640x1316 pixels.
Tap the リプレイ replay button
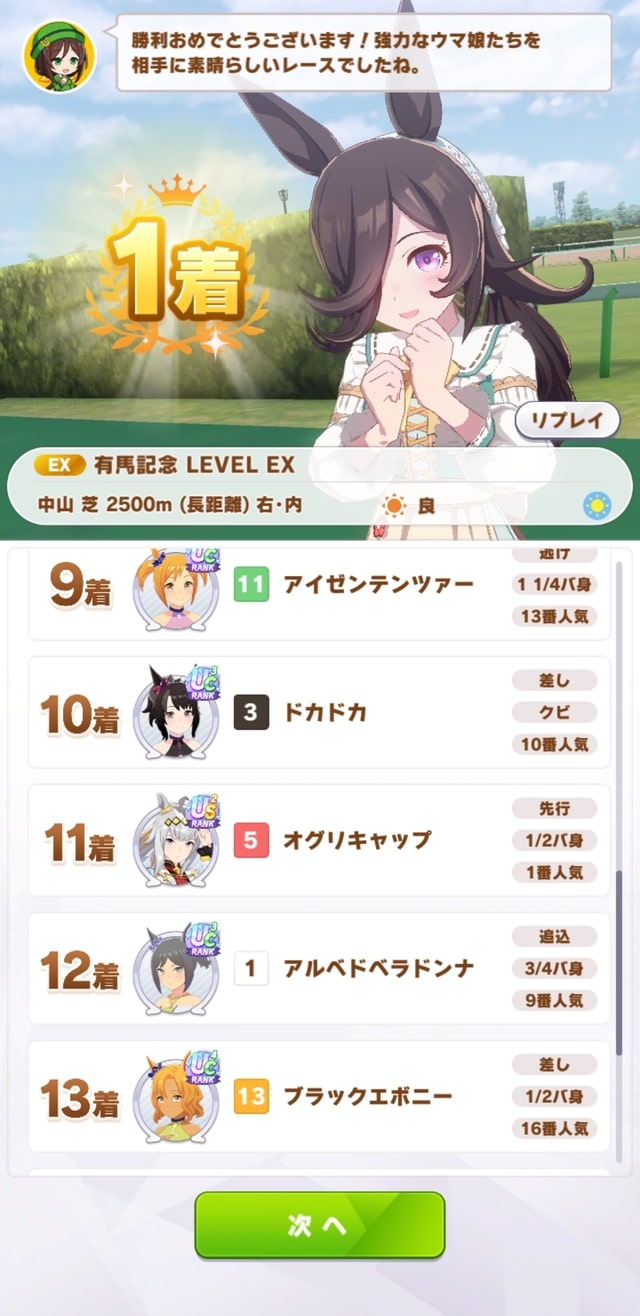[x=566, y=421]
